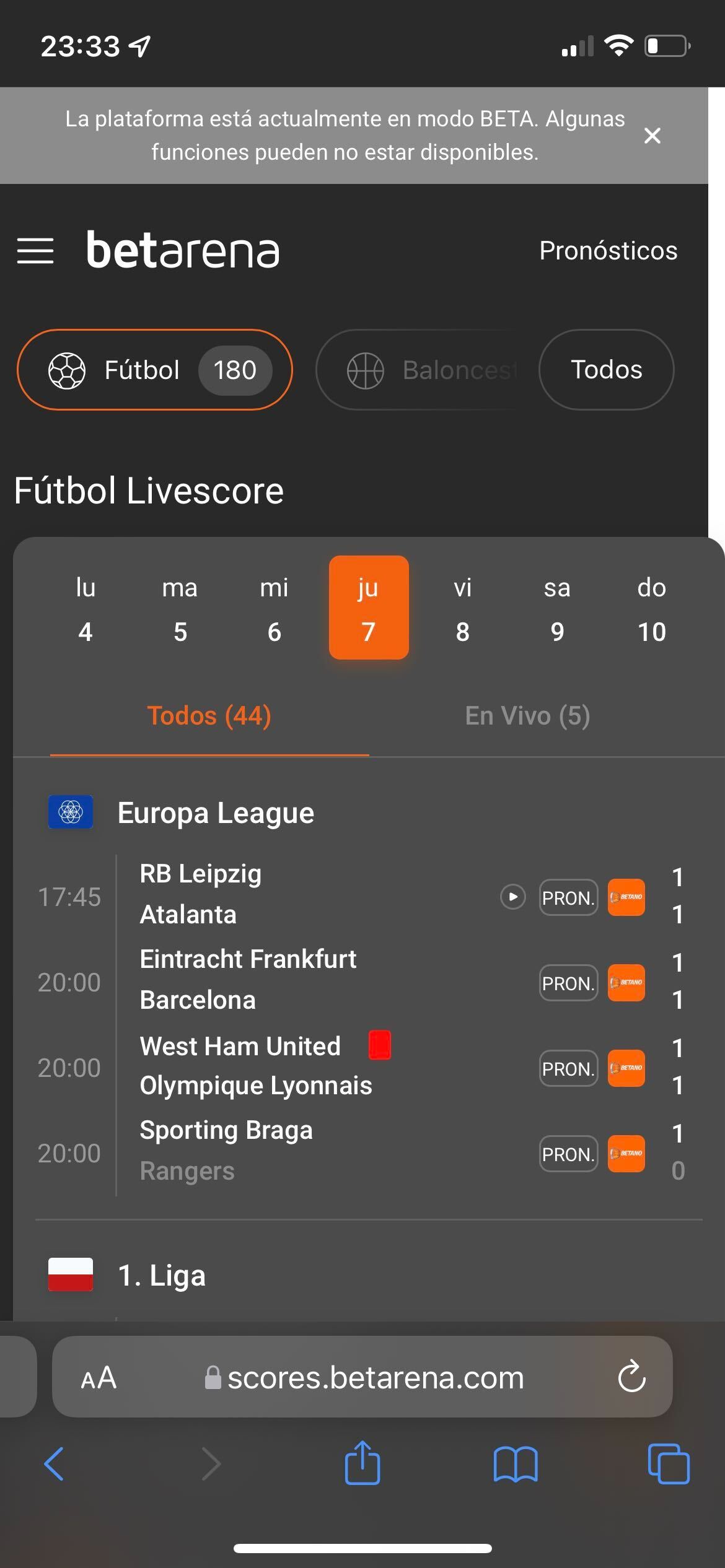The image size is (725, 1568).
Task: Open the hamburger menu
Action: [35, 251]
